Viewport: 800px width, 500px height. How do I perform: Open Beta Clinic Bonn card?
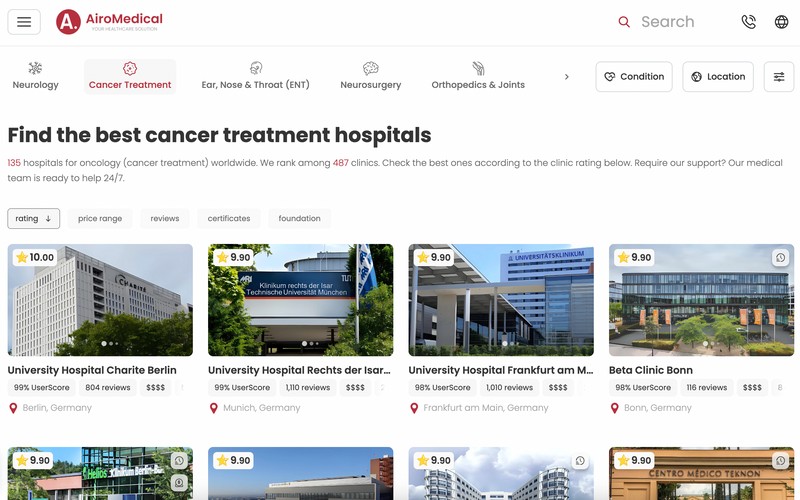[x=650, y=370]
